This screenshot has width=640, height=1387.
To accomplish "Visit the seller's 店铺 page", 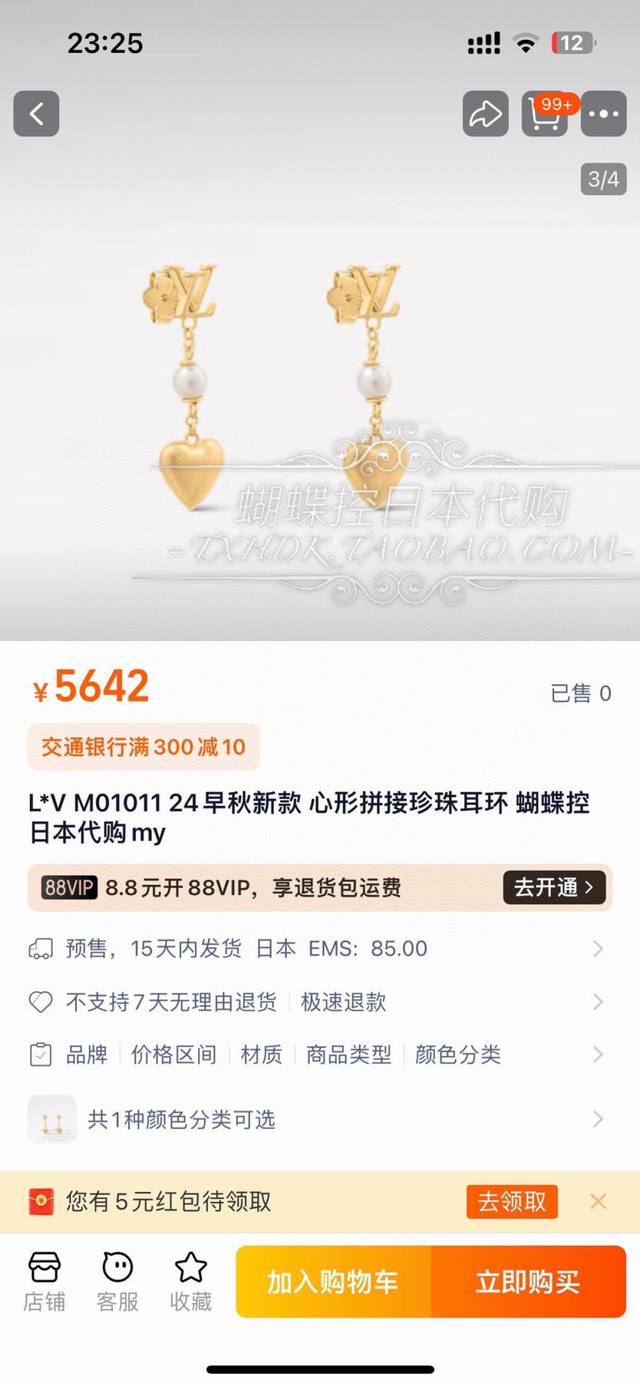I will click(44, 1281).
